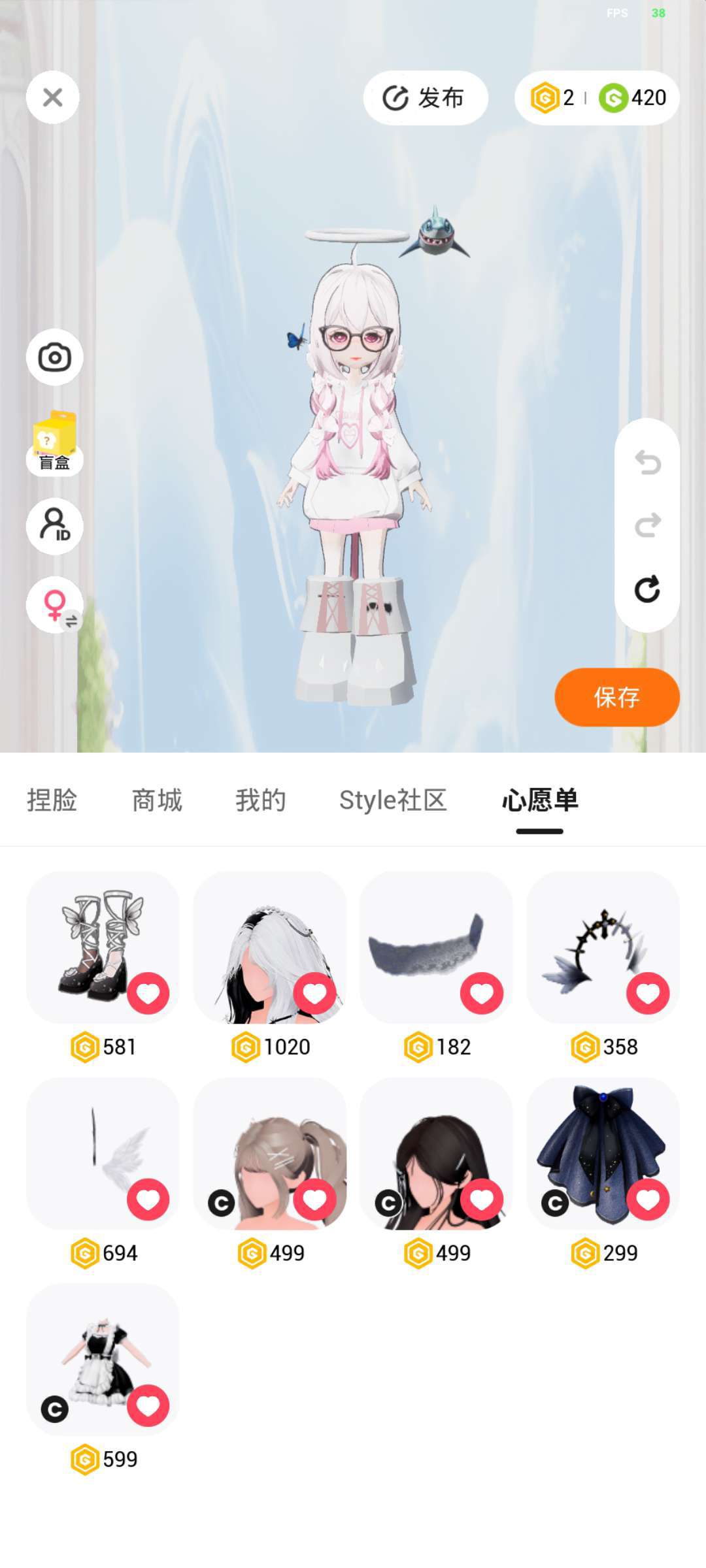Unfavorite the navy bow cape priced 299

tap(648, 1200)
